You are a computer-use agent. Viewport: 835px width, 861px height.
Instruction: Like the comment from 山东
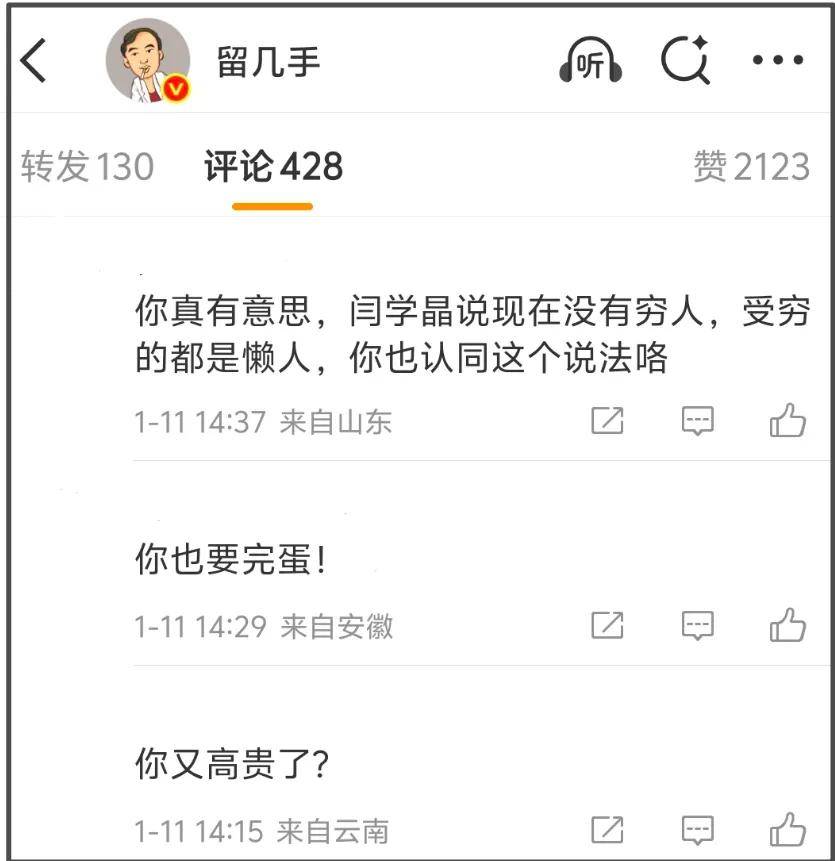pos(788,421)
